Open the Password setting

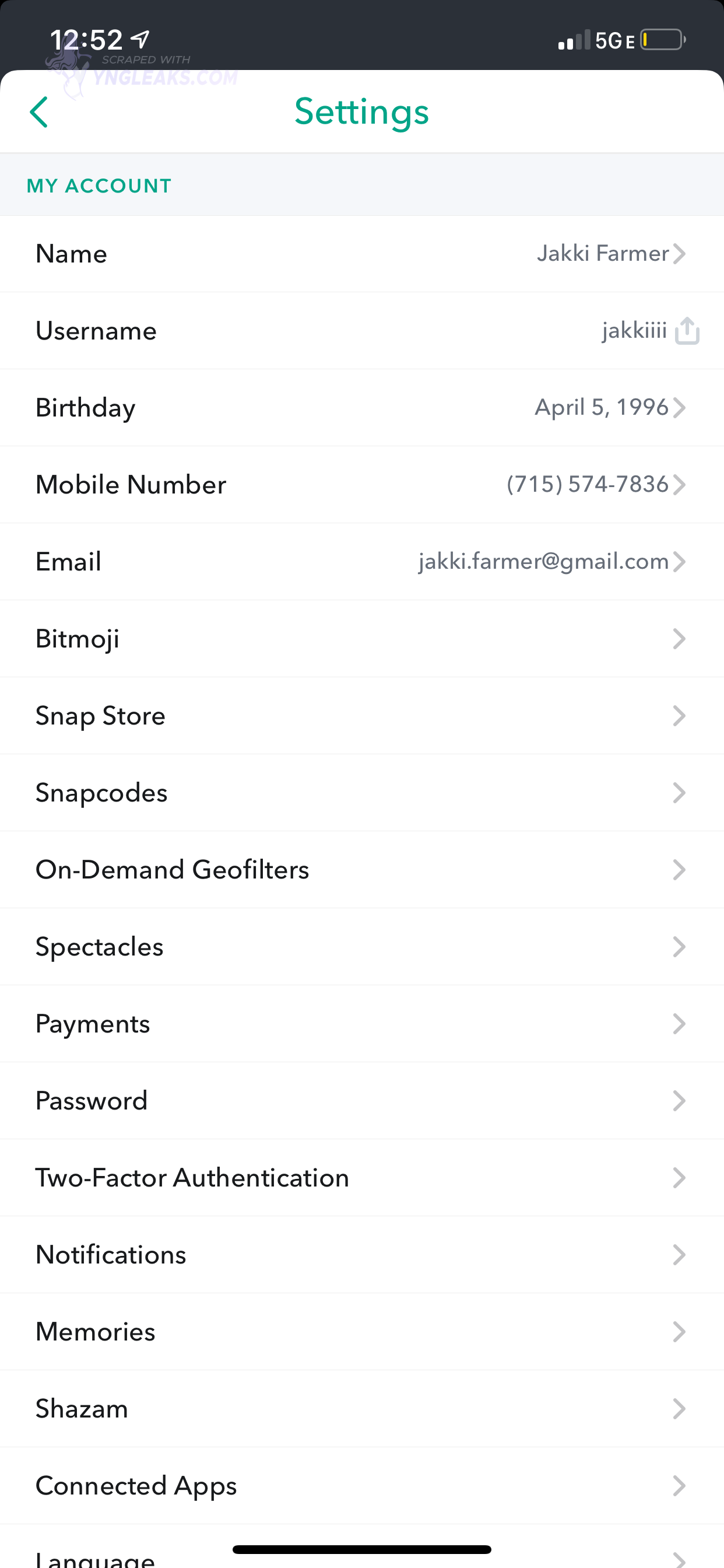point(361,1101)
